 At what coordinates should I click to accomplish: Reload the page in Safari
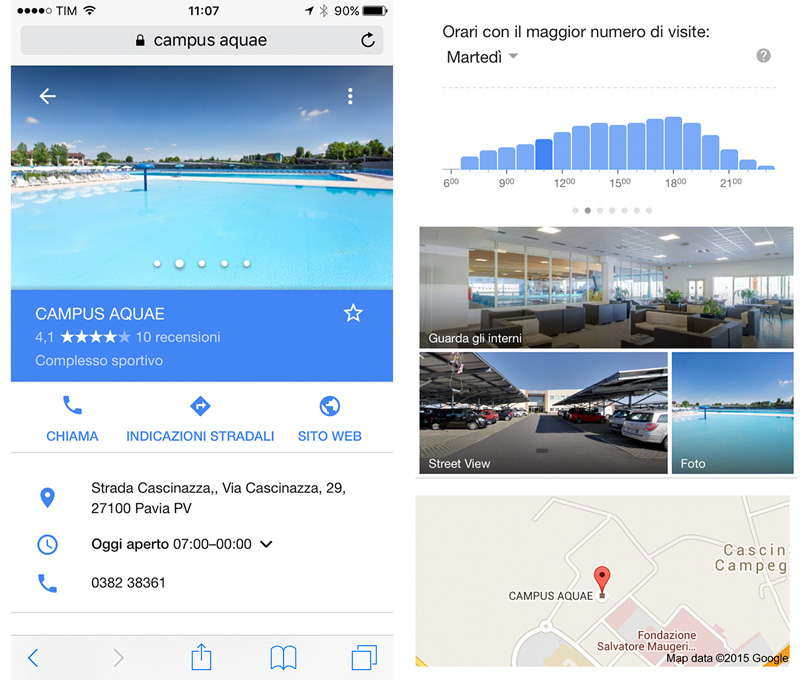[x=368, y=41]
